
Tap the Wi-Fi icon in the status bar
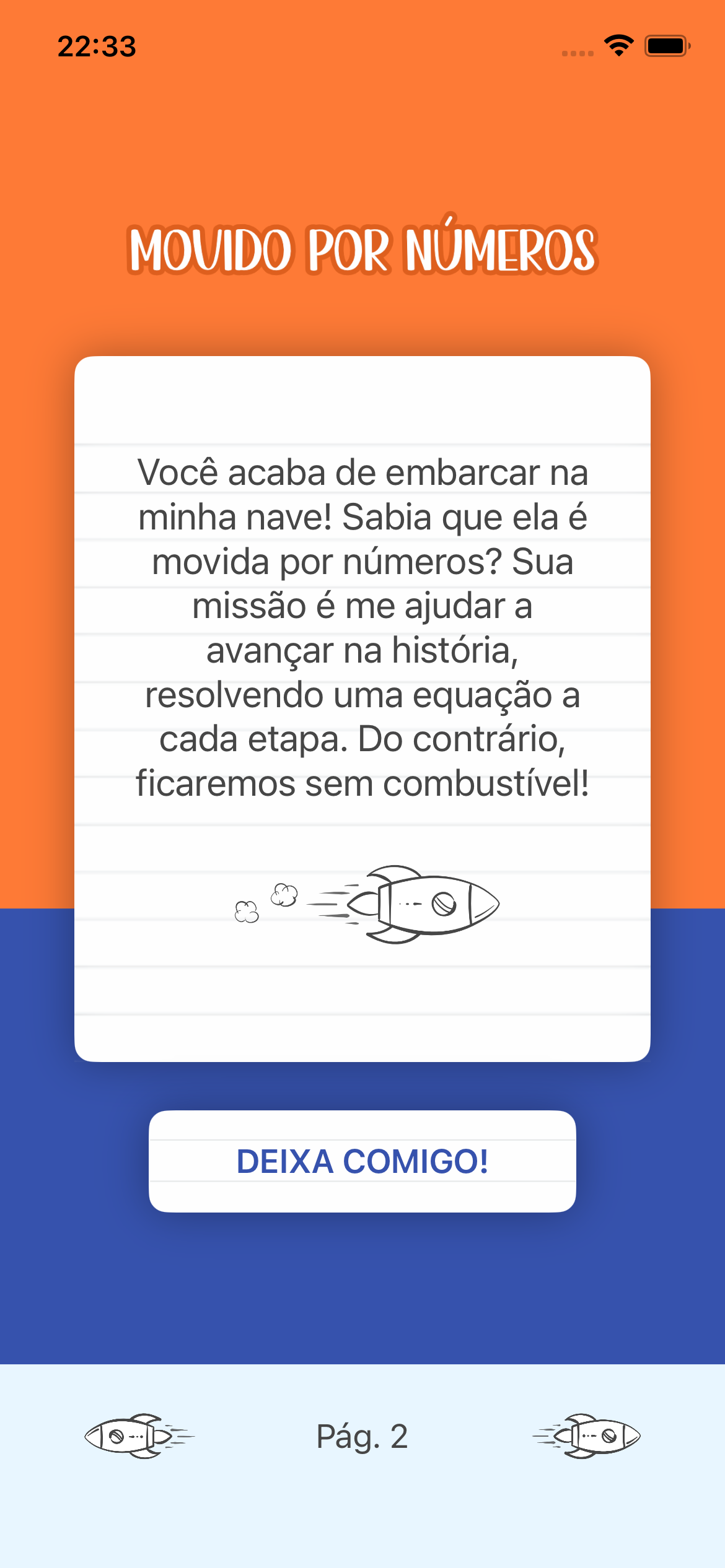[618, 45]
